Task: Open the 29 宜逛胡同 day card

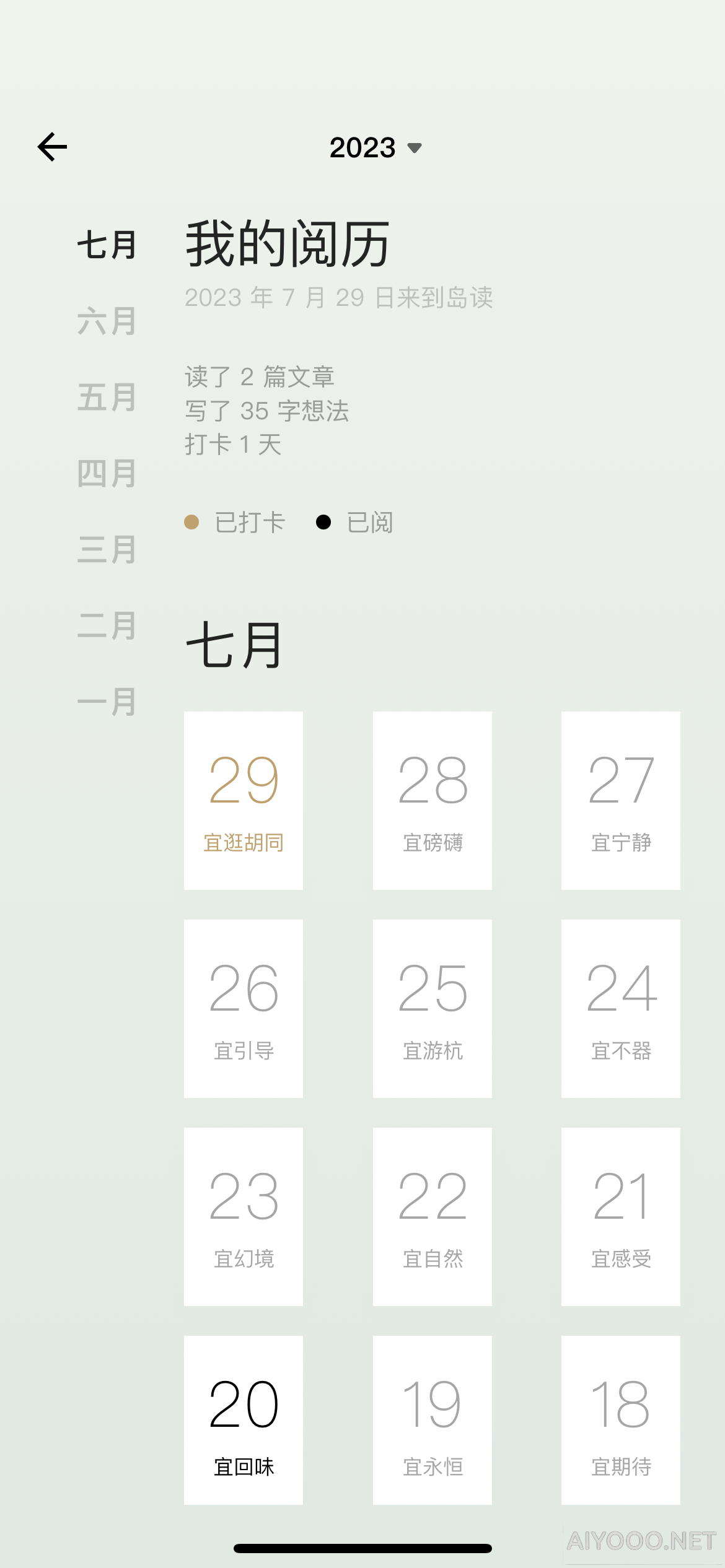Action: (244, 800)
